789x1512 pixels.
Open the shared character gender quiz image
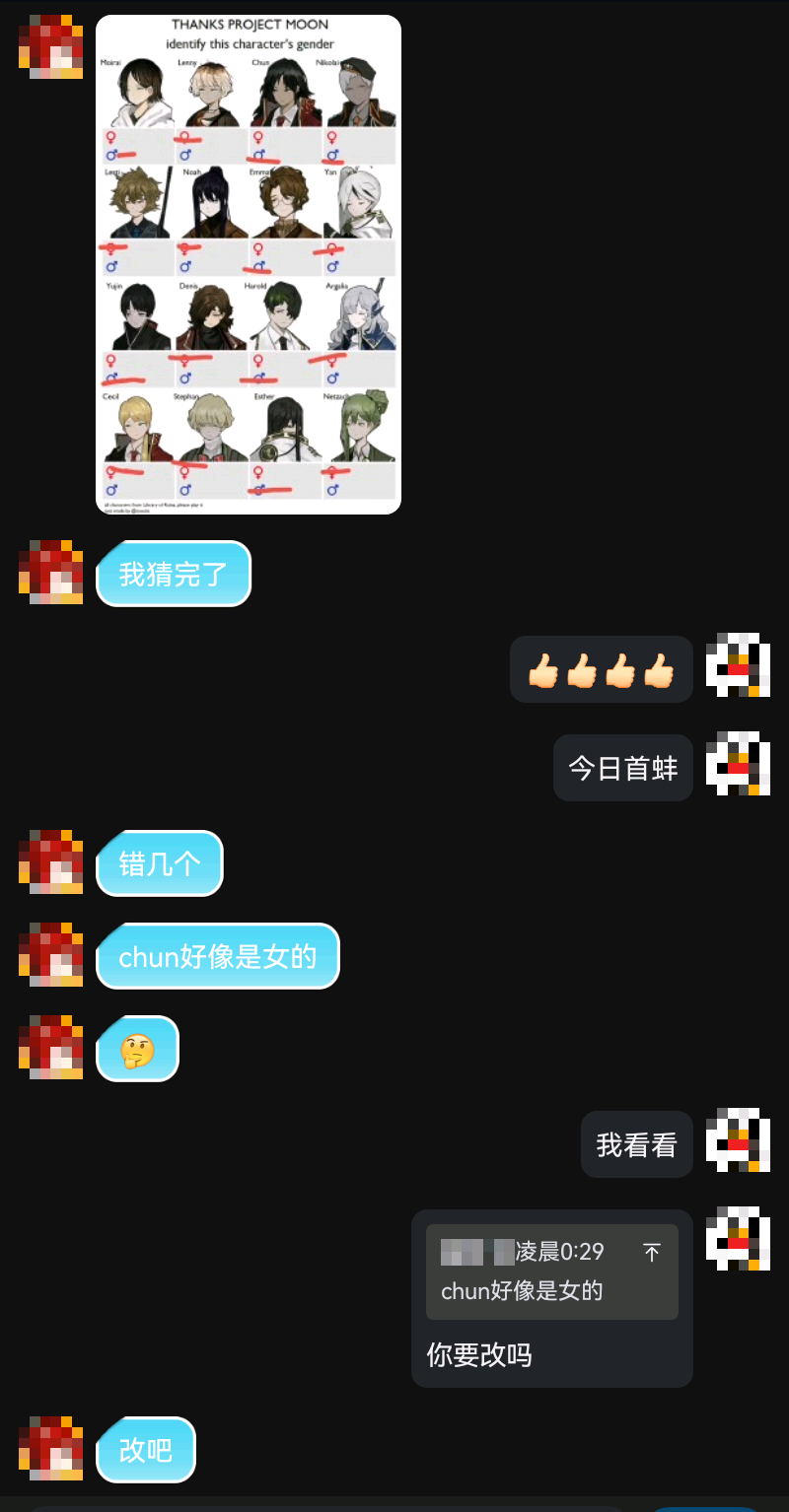coord(249,264)
